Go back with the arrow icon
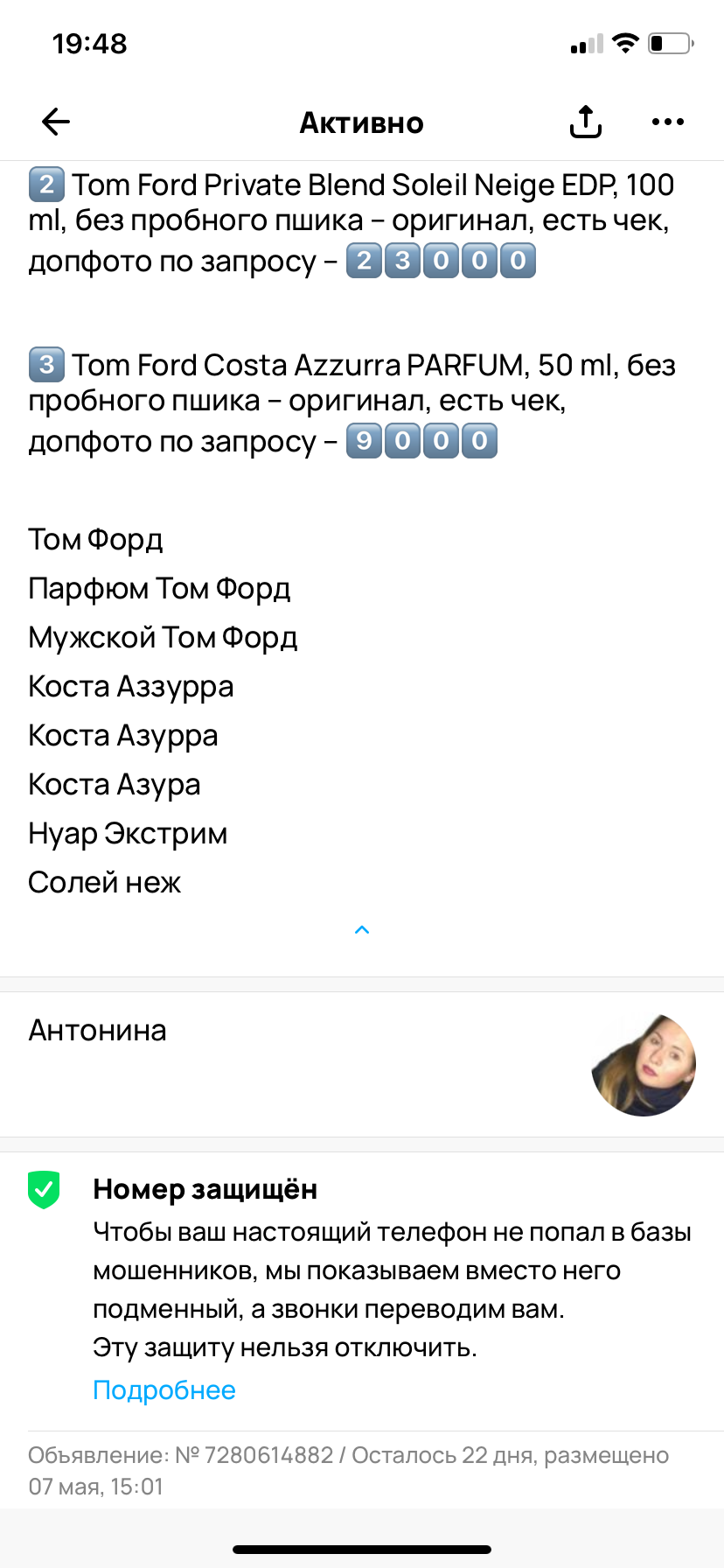 pos(56,122)
